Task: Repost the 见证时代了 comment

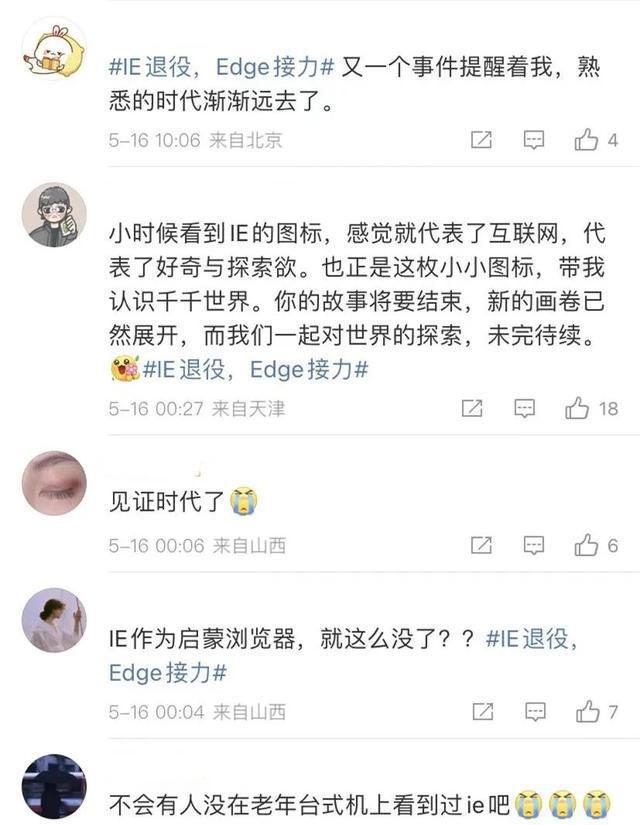Action: [x=481, y=545]
